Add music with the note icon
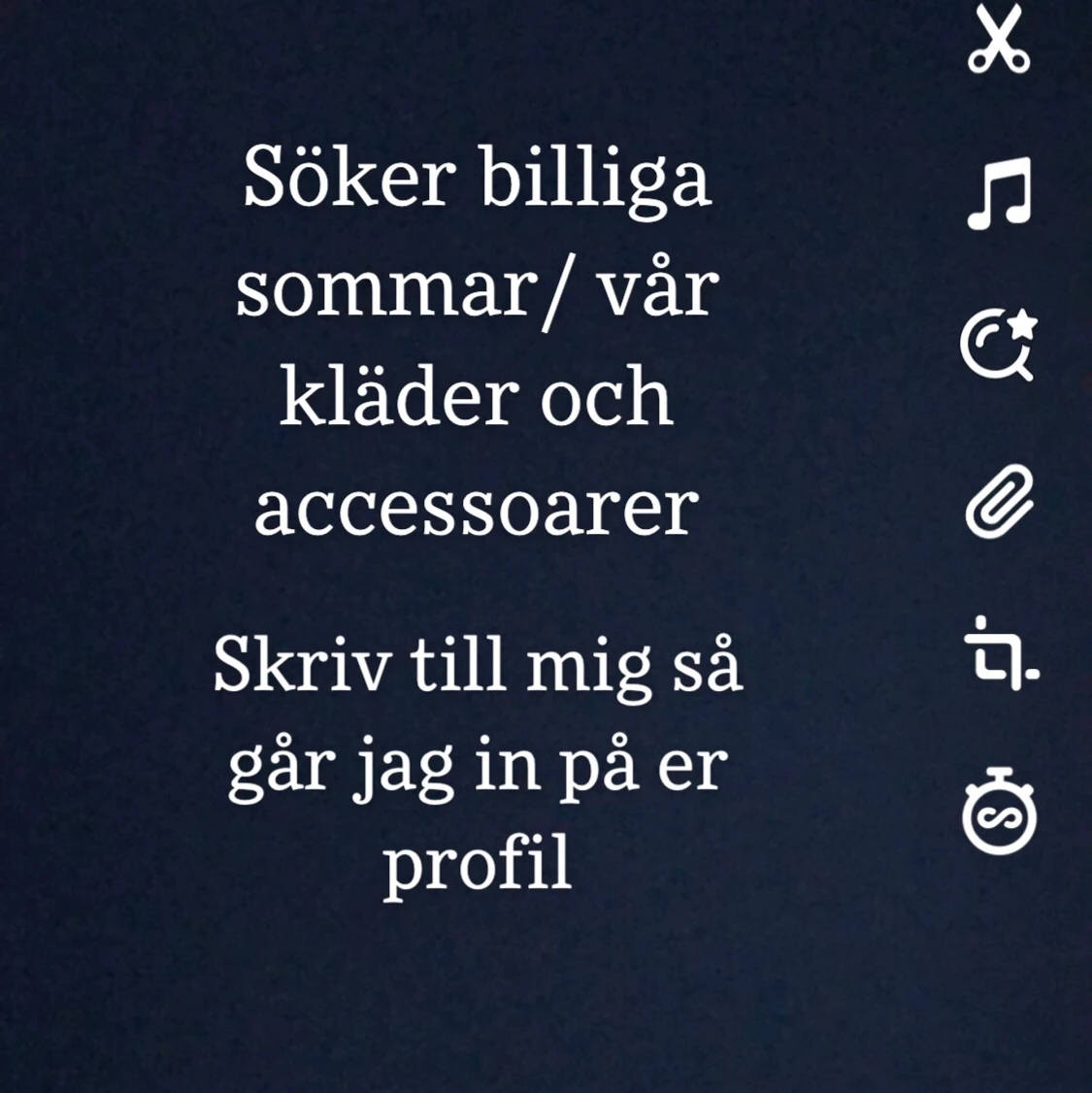This screenshot has width=1092, height=1093. pyautogui.click(x=999, y=193)
